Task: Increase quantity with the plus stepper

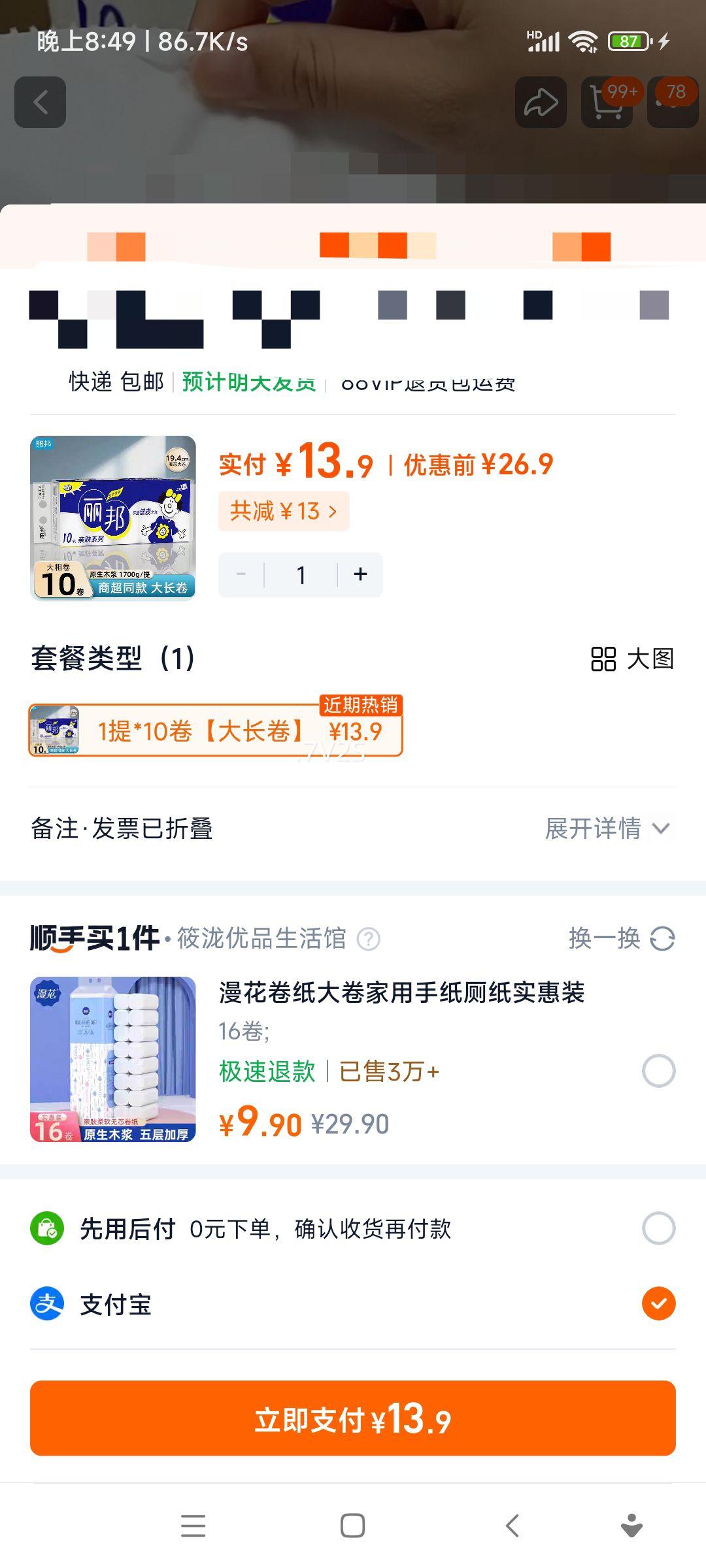Action: point(360,574)
